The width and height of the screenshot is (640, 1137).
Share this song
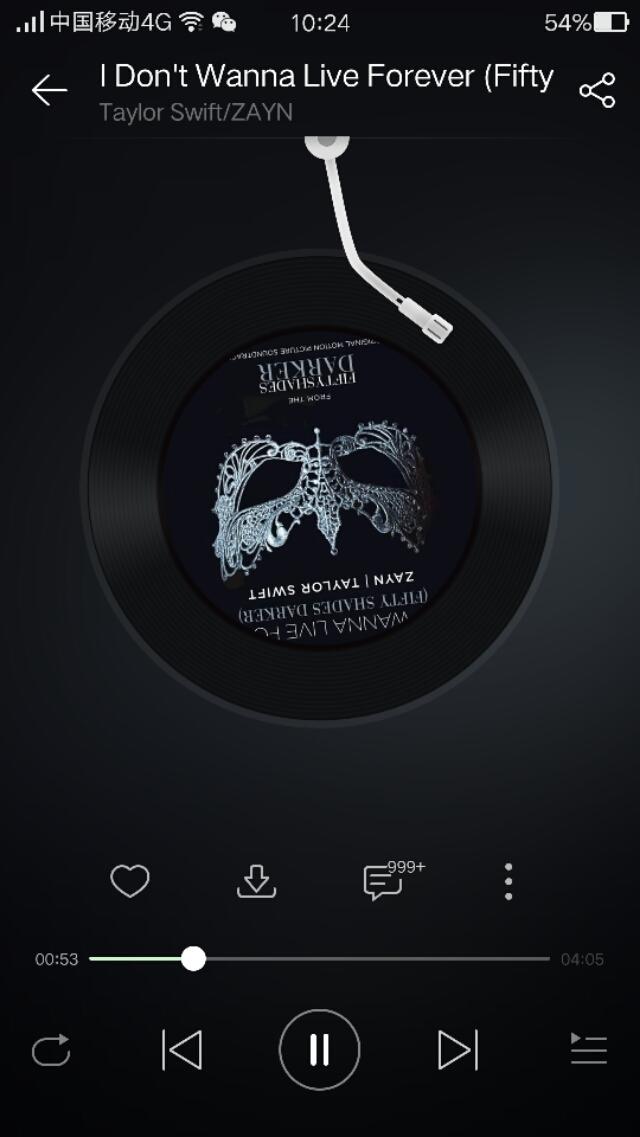[597, 91]
